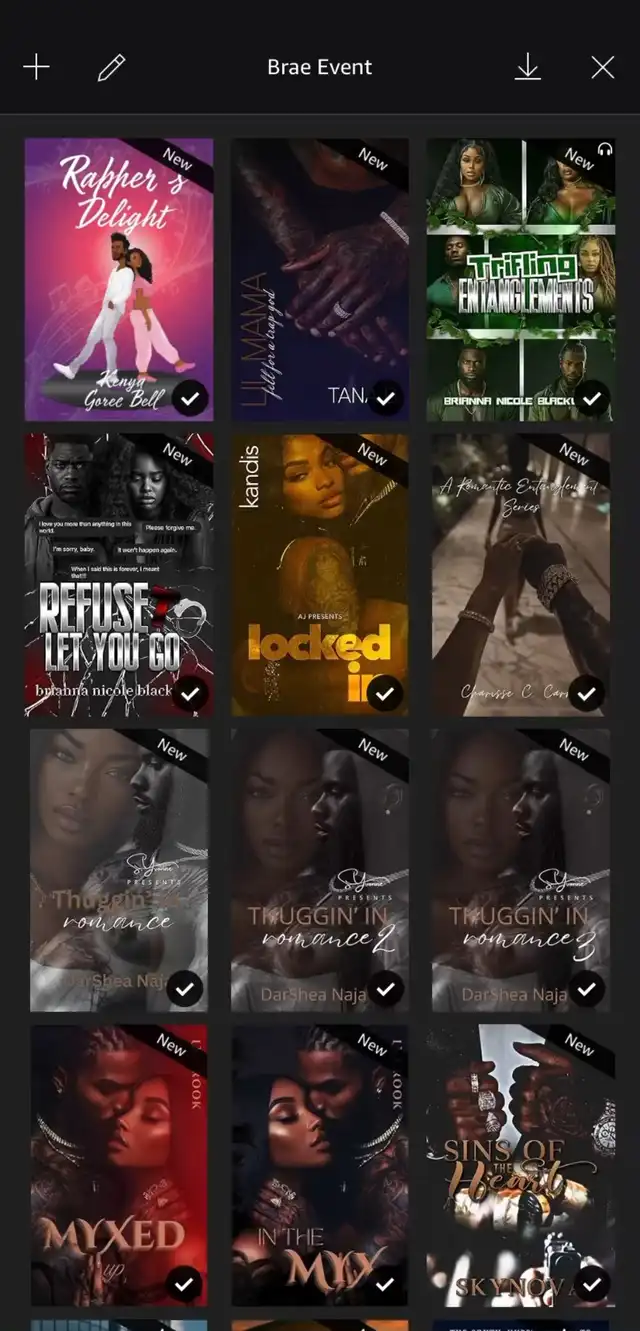Open the Trifling Entanglements audiobook
The height and width of the screenshot is (1331, 640).
(520, 279)
